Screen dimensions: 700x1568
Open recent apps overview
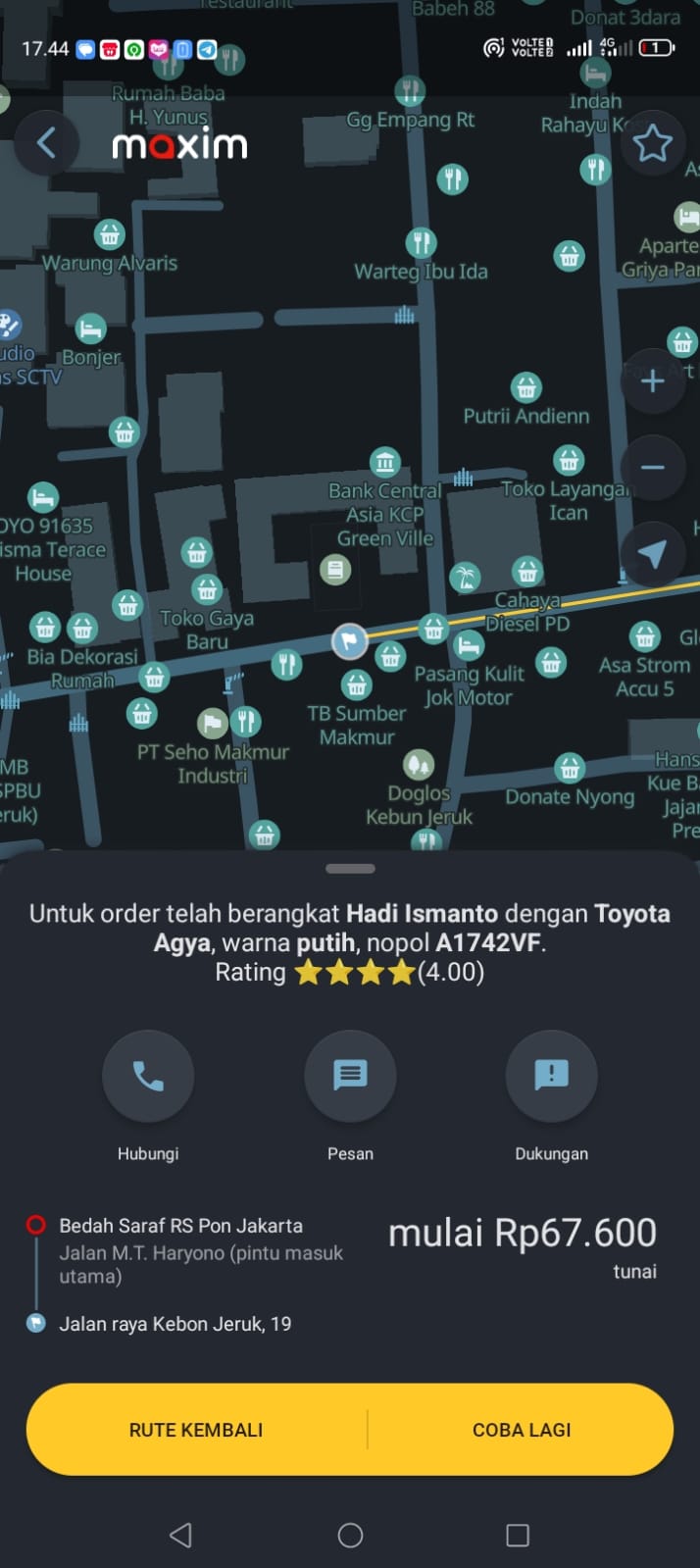518,1535
